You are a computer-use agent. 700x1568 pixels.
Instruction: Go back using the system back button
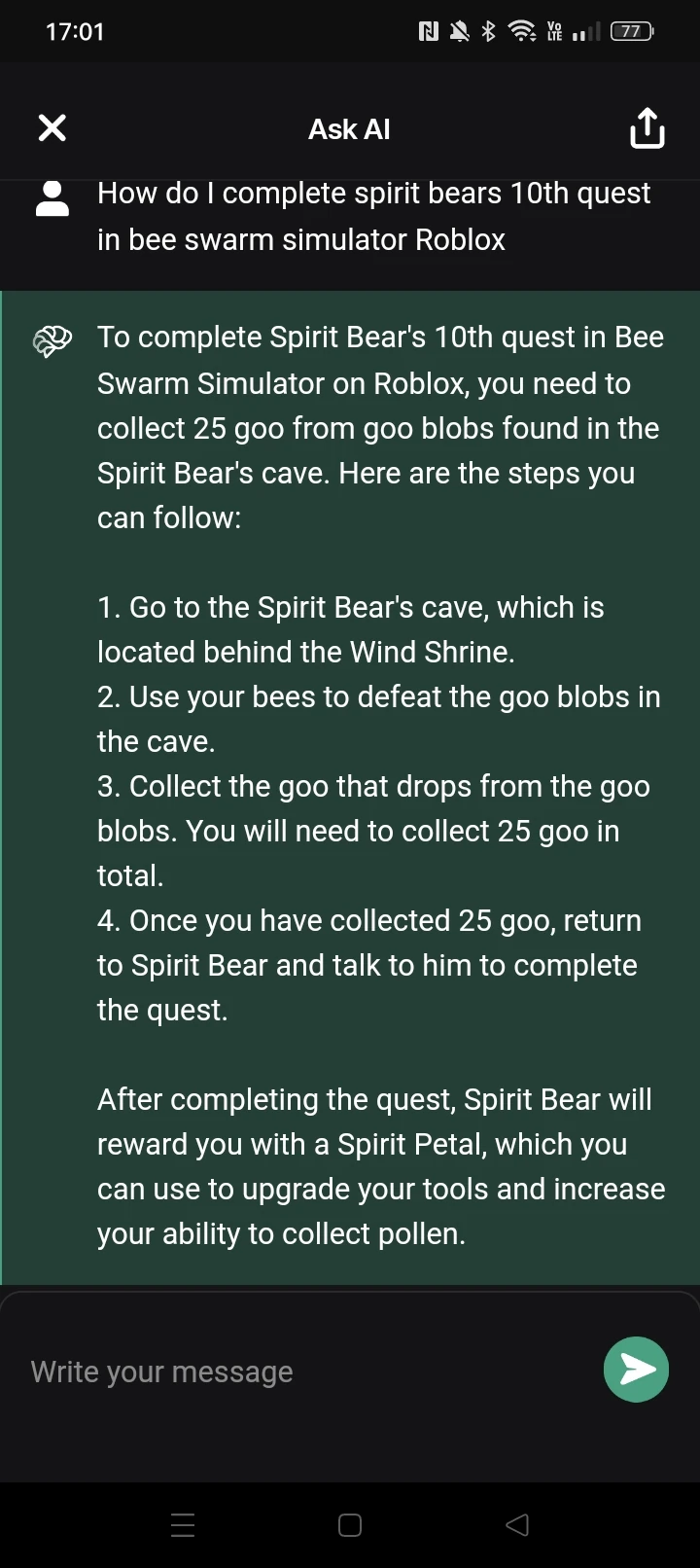coord(517,1524)
